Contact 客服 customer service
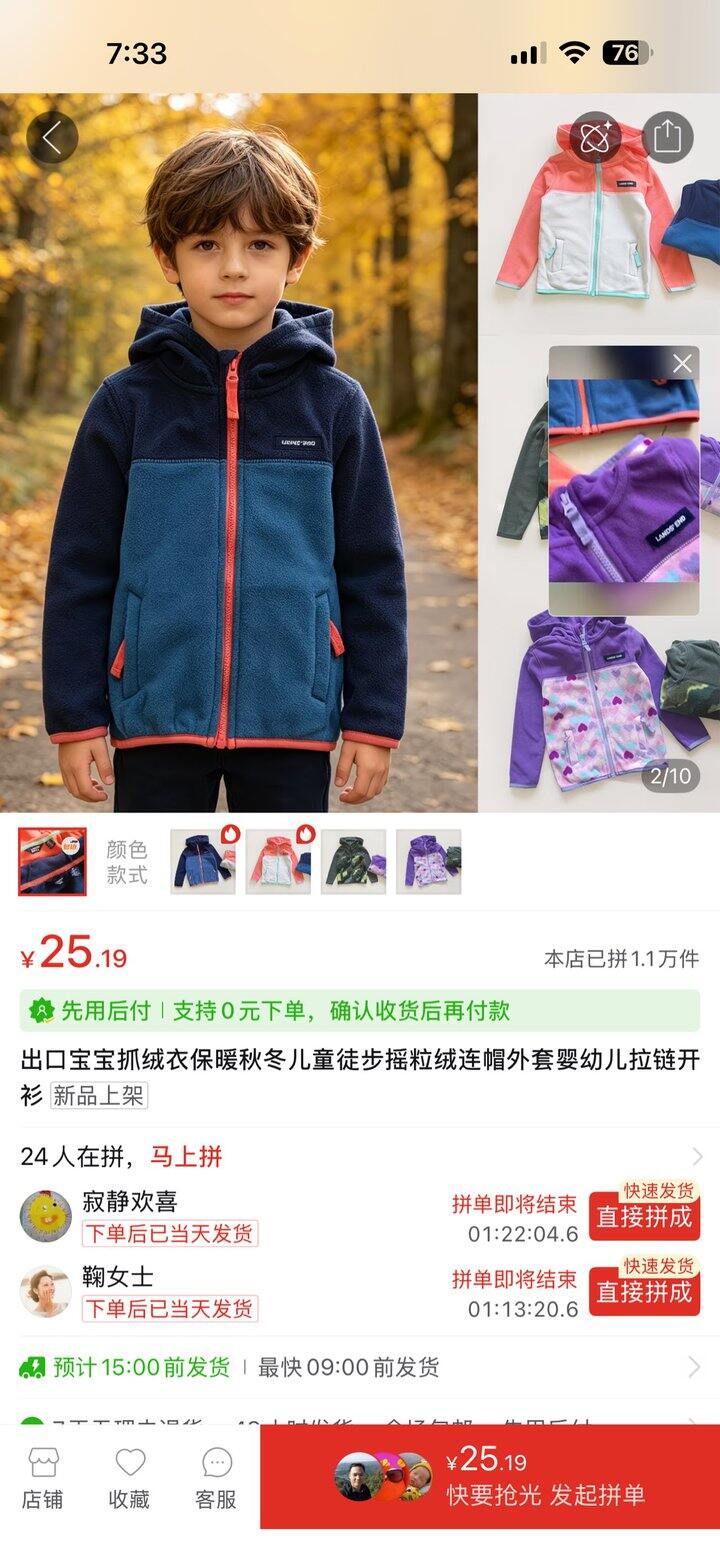This screenshot has width=720, height=1564. tap(216, 1478)
